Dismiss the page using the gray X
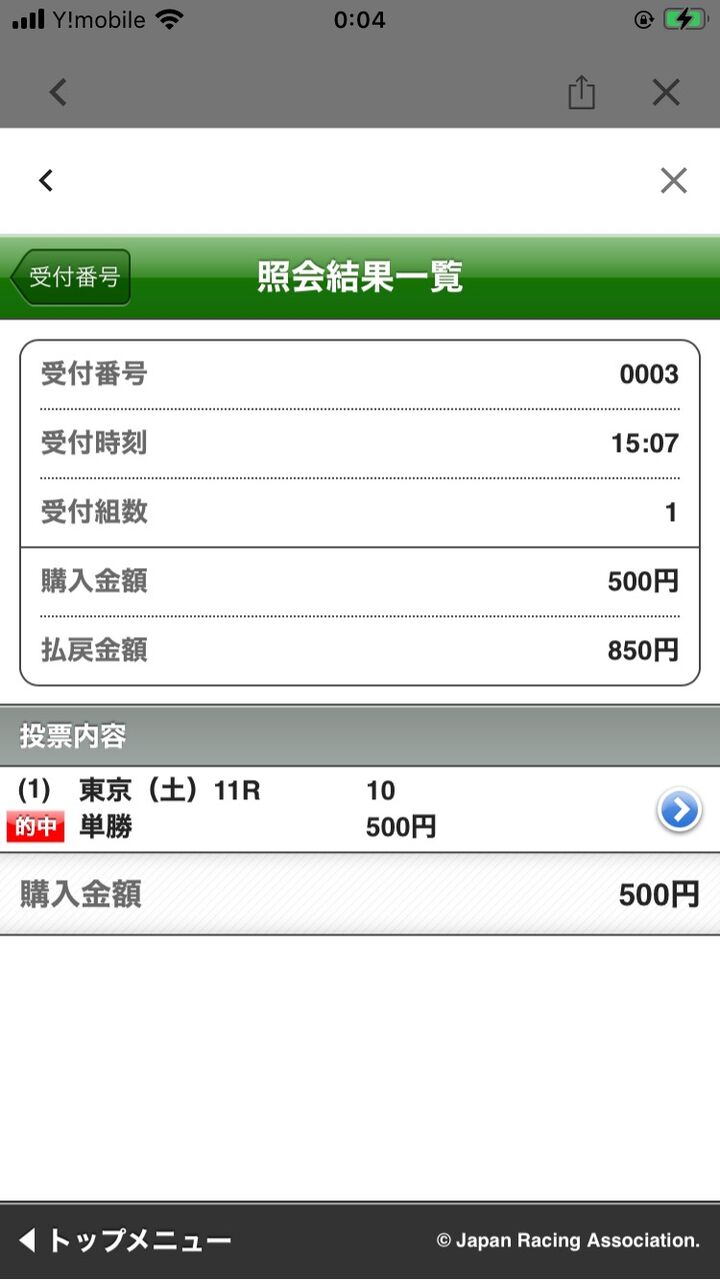720x1280 pixels. pyautogui.click(x=674, y=180)
